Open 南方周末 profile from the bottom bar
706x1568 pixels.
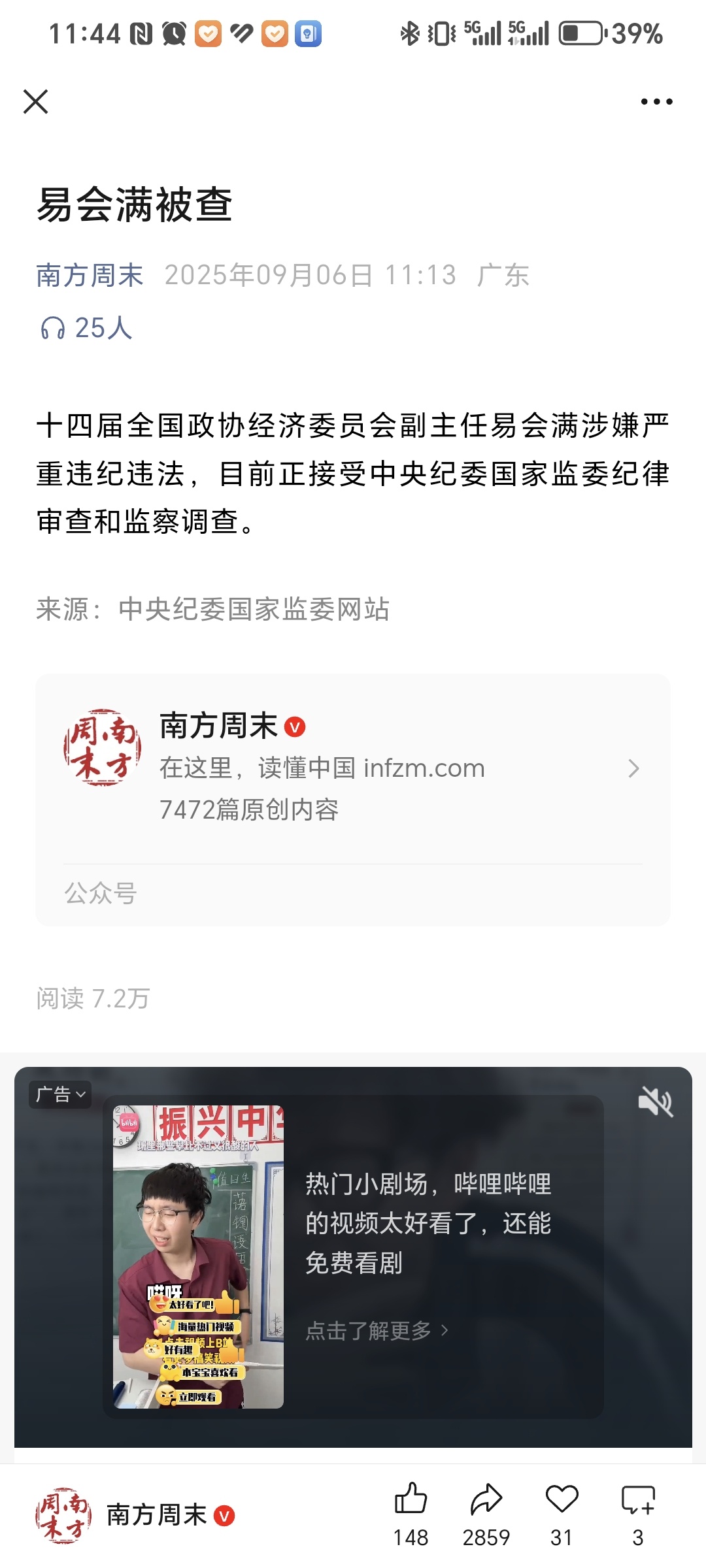(135, 1515)
